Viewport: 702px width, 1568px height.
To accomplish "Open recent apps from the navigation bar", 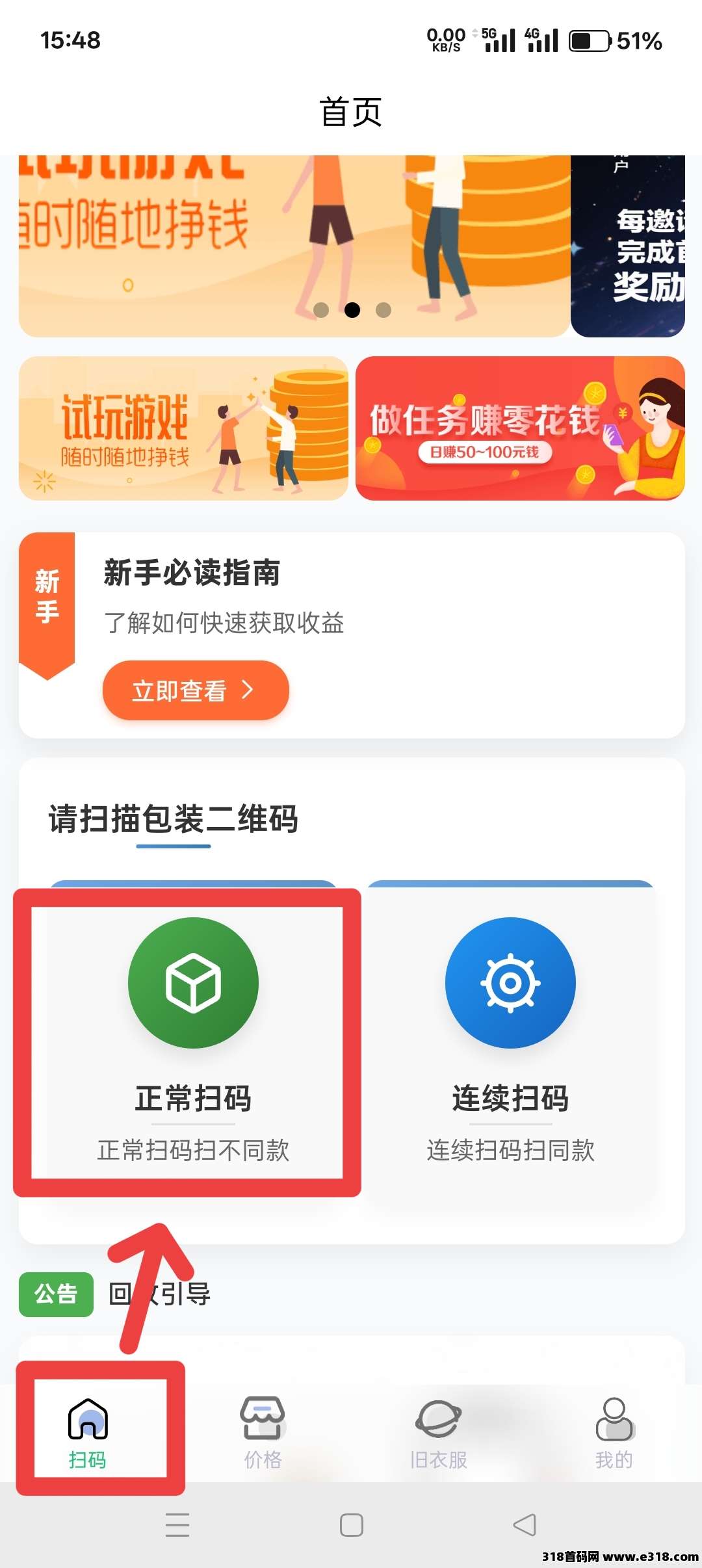I will pos(177,1525).
